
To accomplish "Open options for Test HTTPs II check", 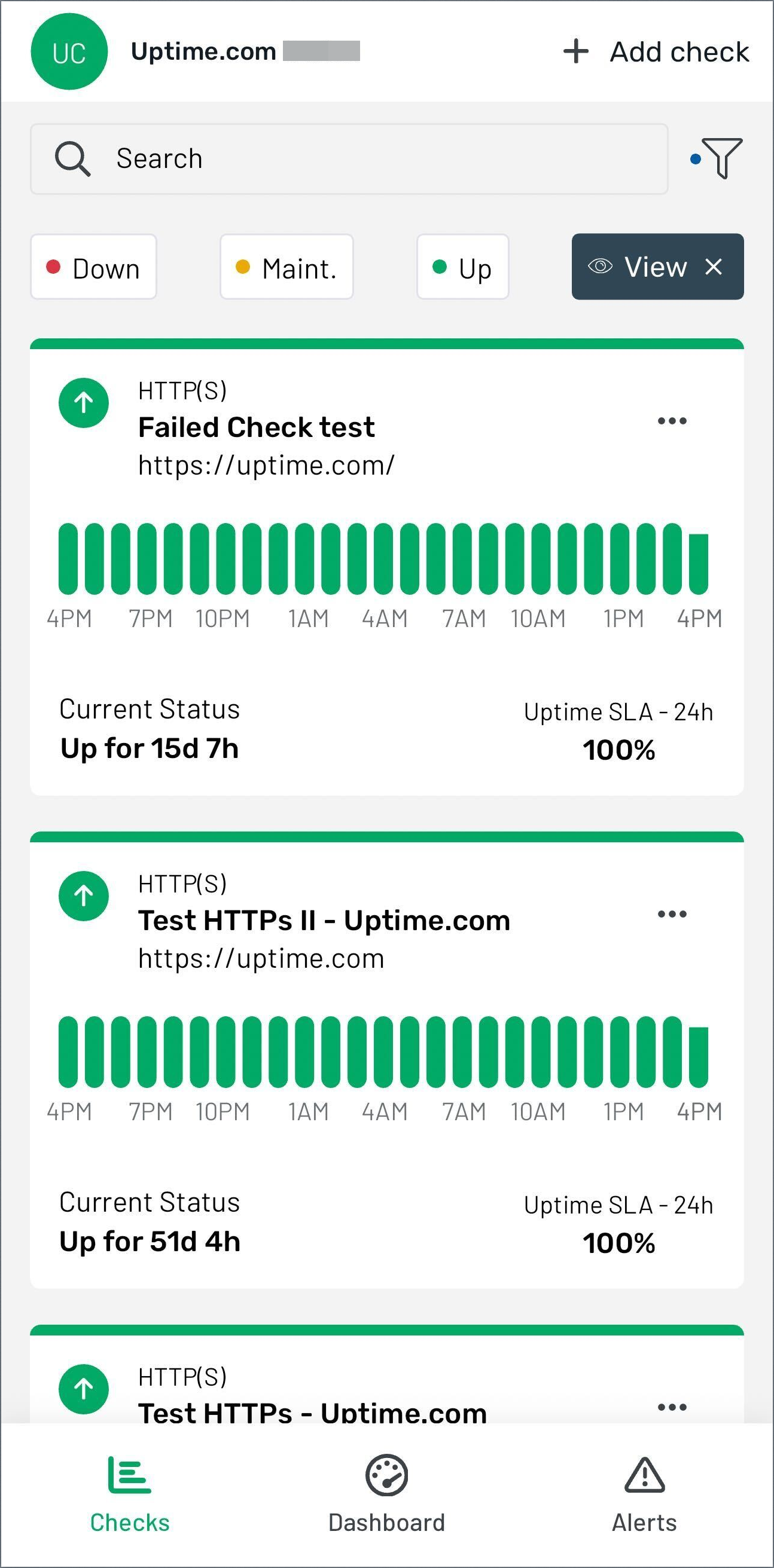I will [x=672, y=913].
